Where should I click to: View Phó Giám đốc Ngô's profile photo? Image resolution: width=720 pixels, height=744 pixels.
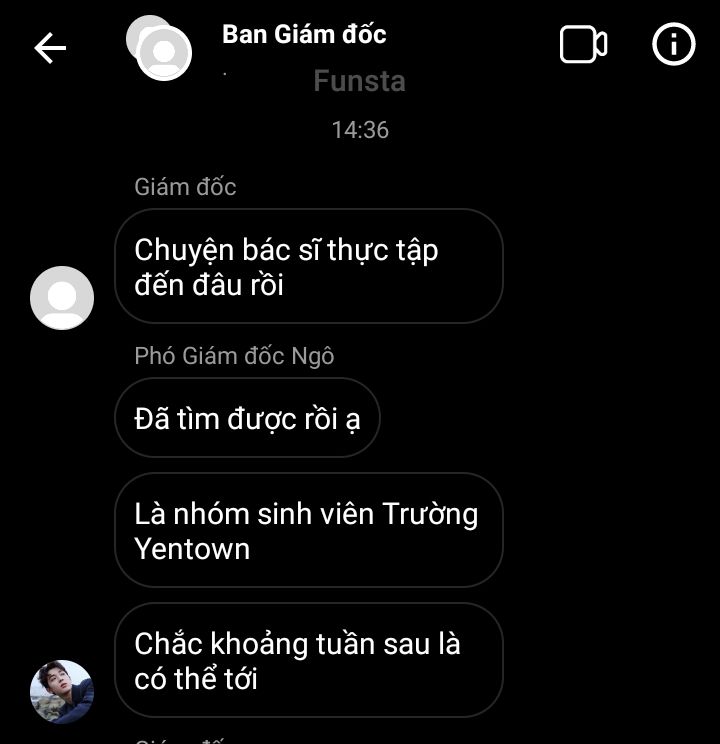point(62,691)
